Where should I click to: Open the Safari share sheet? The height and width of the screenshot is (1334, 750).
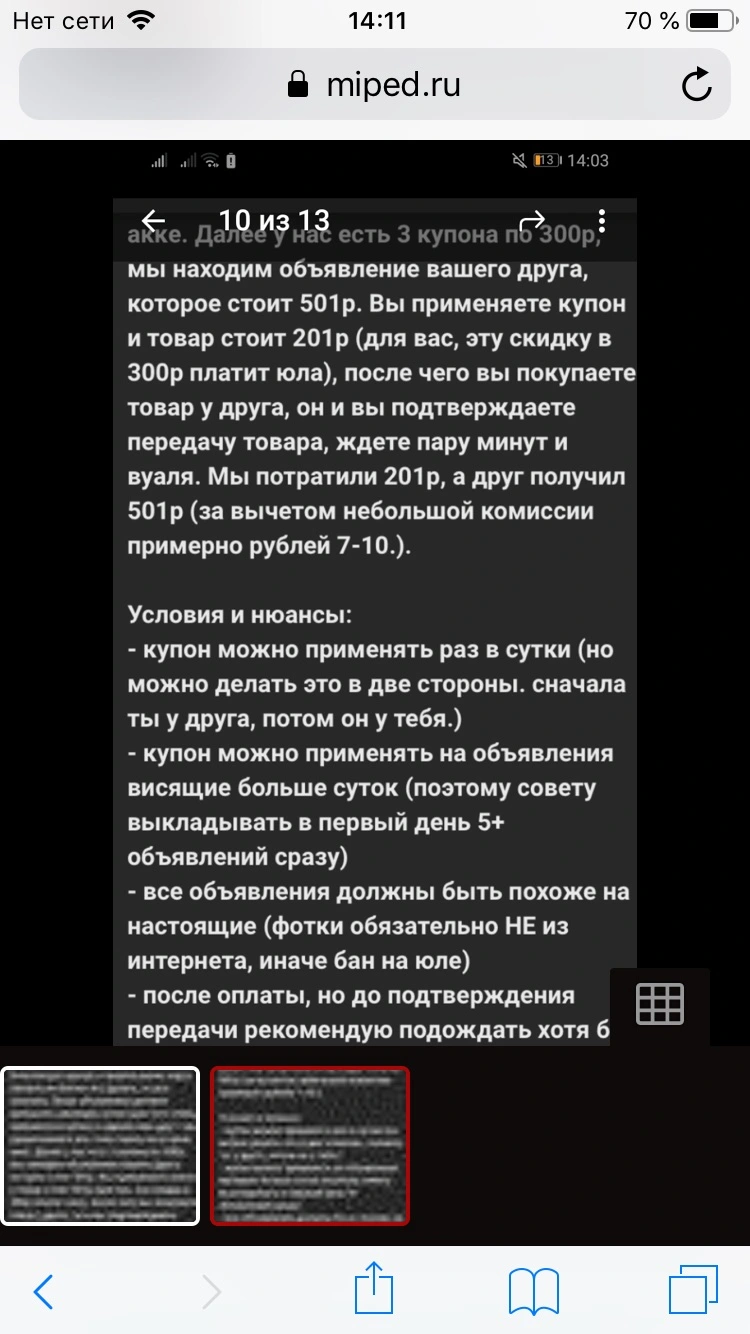coord(375,1290)
